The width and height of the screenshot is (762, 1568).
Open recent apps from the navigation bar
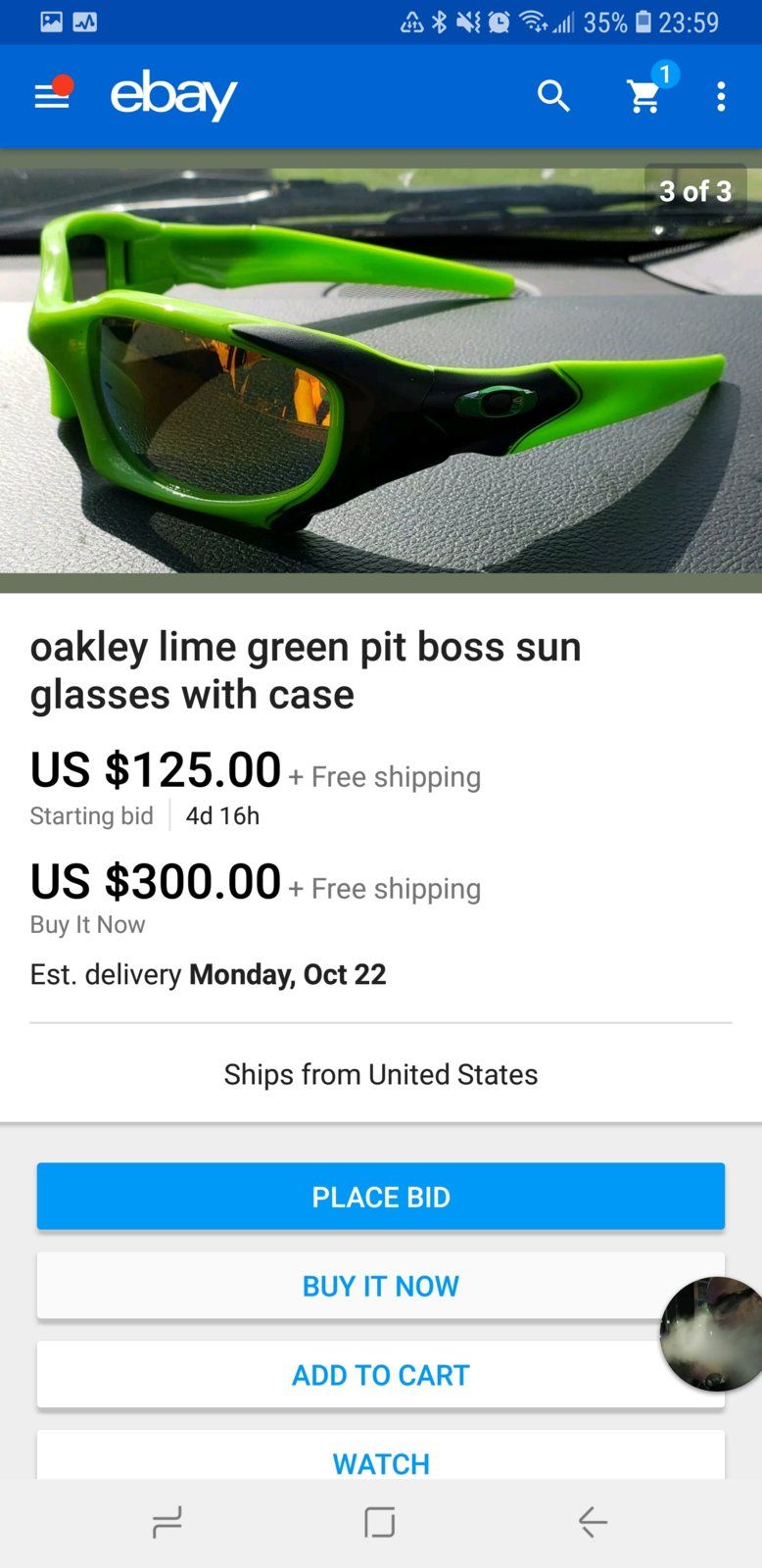167,1522
